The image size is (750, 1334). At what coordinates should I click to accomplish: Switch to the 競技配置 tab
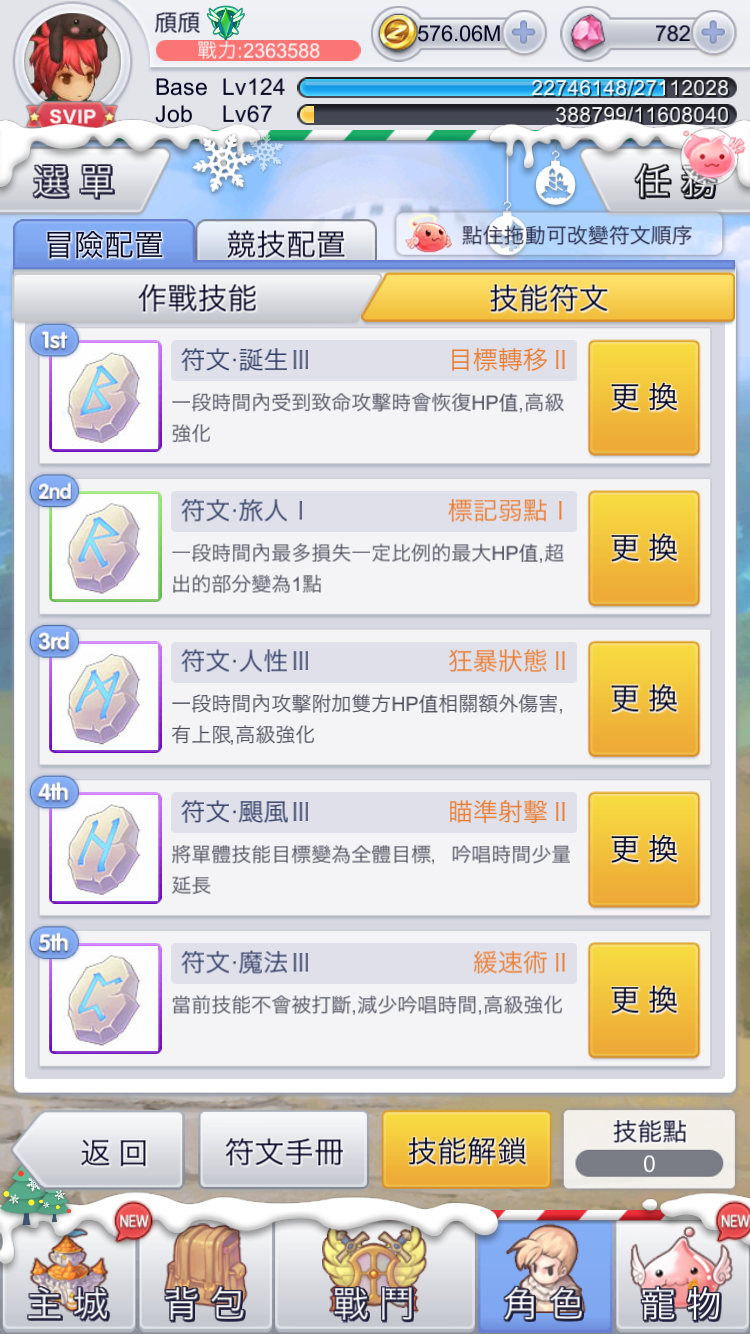click(286, 243)
